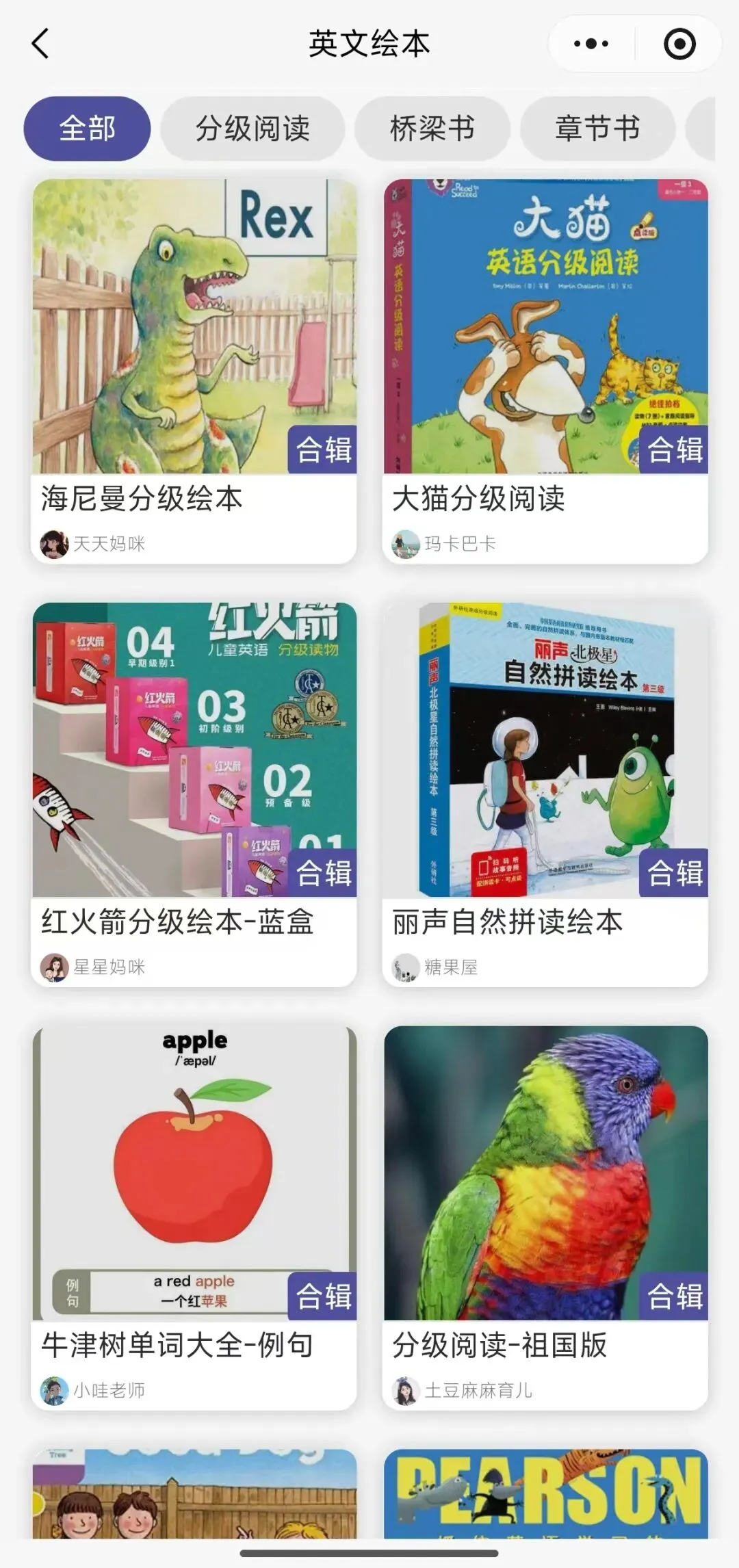Viewport: 739px width, 1568px height.
Task: Go back with the top-left arrow
Action: click(41, 44)
